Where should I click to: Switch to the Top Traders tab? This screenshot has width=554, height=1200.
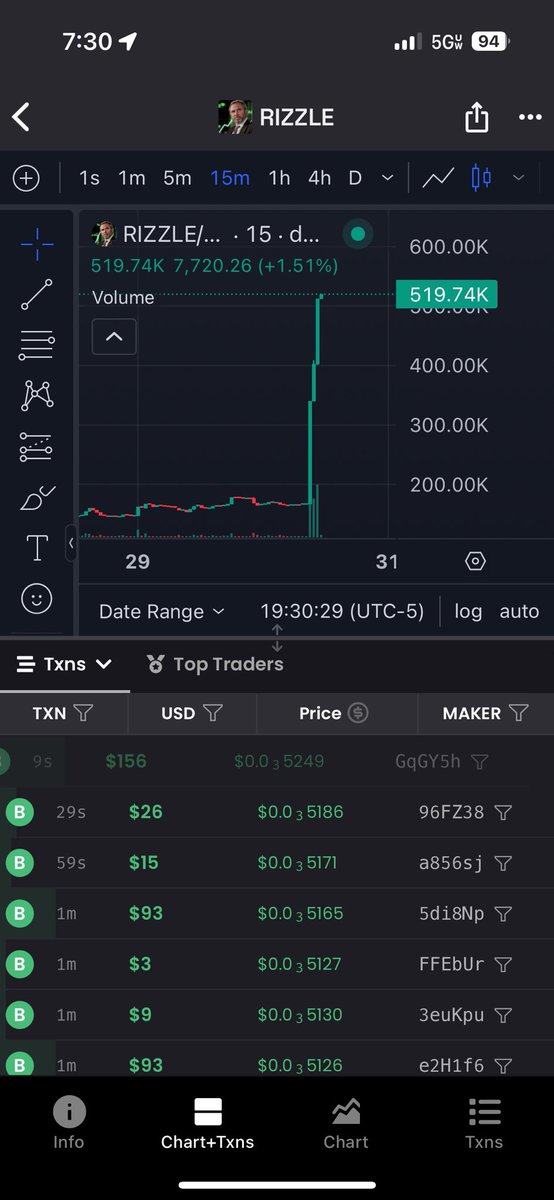(215, 664)
